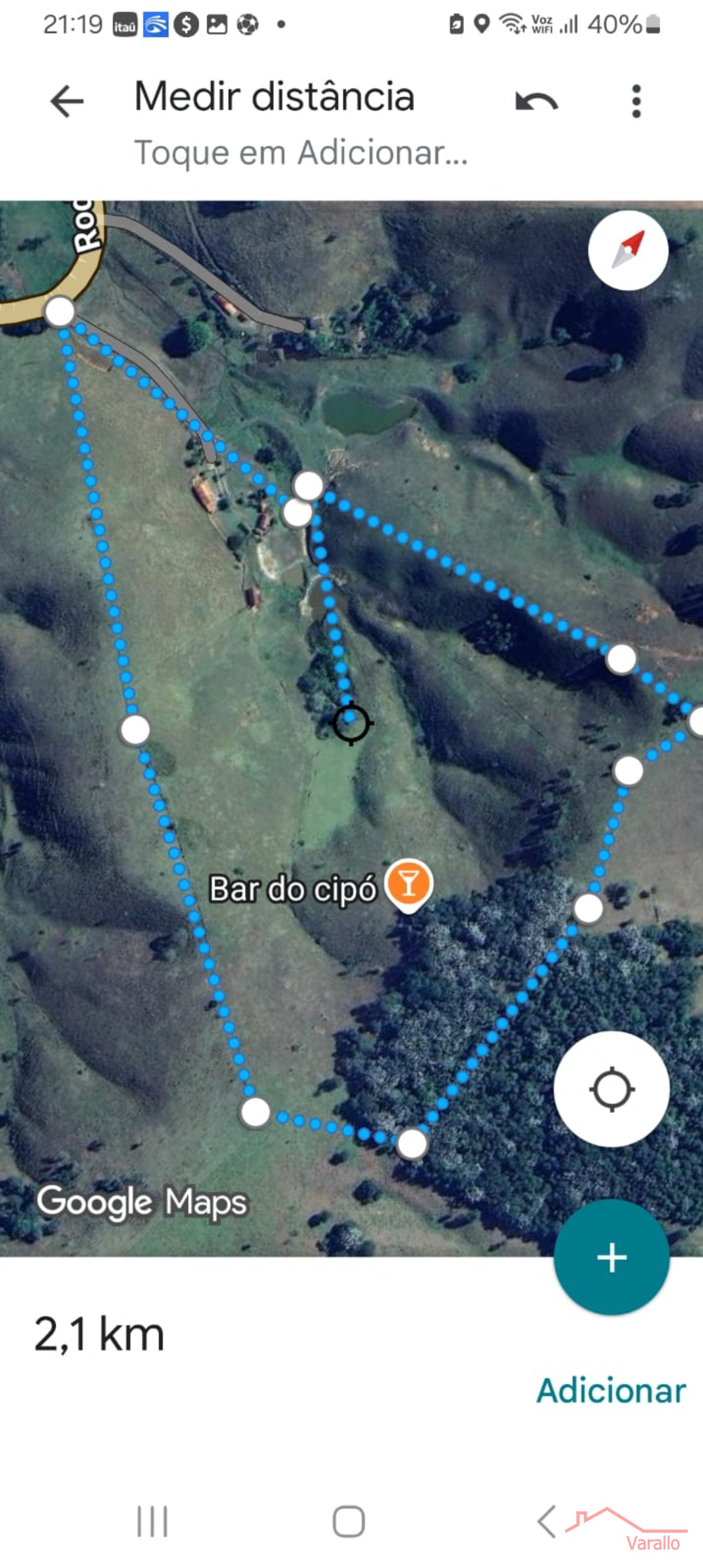
Task: Go to the home screen
Action: [x=349, y=1521]
